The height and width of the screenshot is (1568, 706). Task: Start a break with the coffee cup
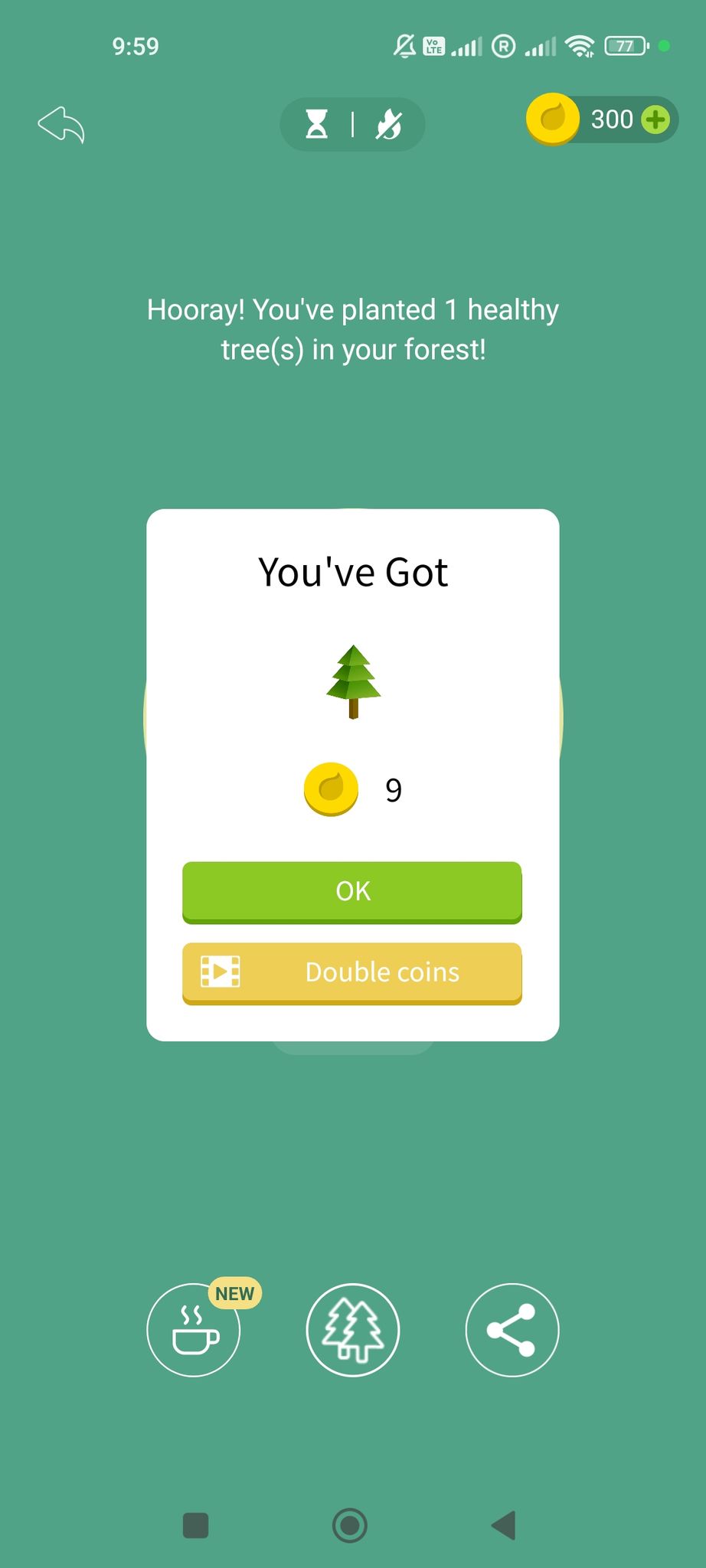(x=194, y=1330)
